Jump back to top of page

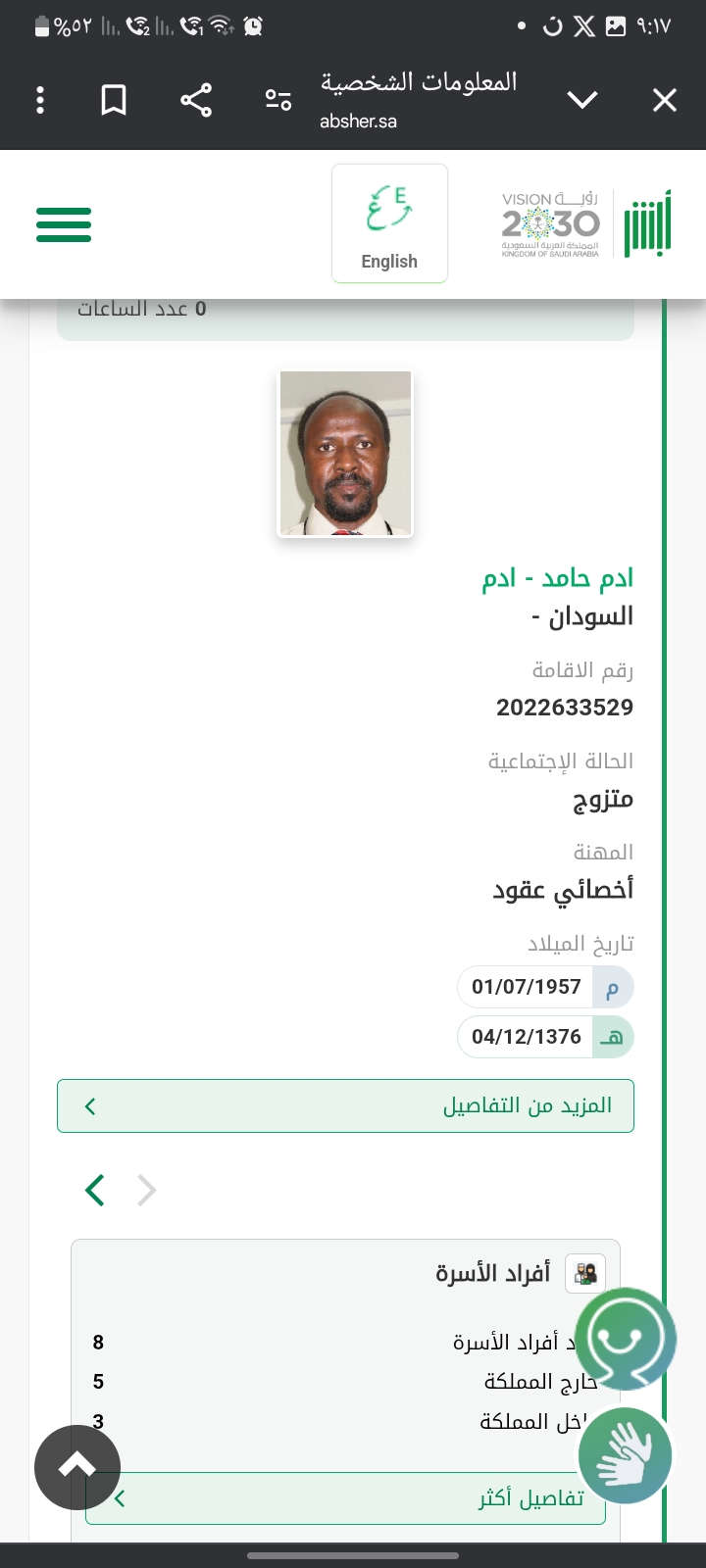pos(77,1467)
